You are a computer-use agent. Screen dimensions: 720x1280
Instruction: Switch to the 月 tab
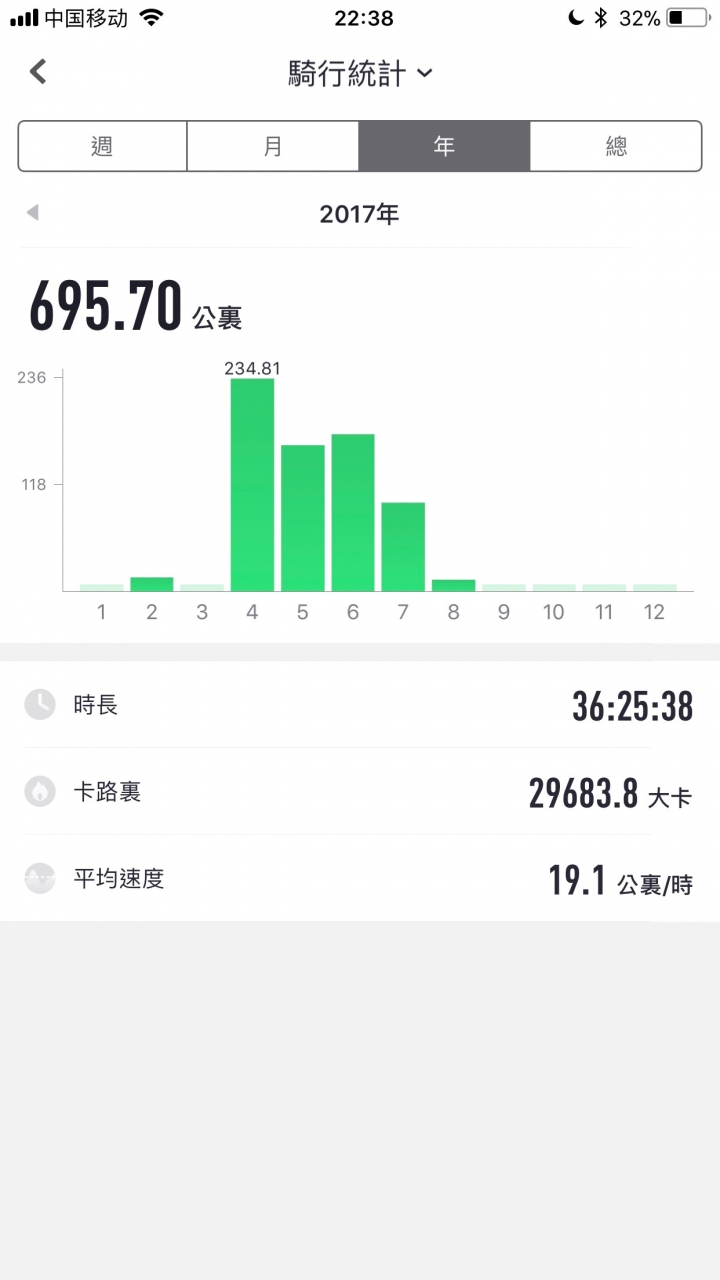click(x=273, y=146)
